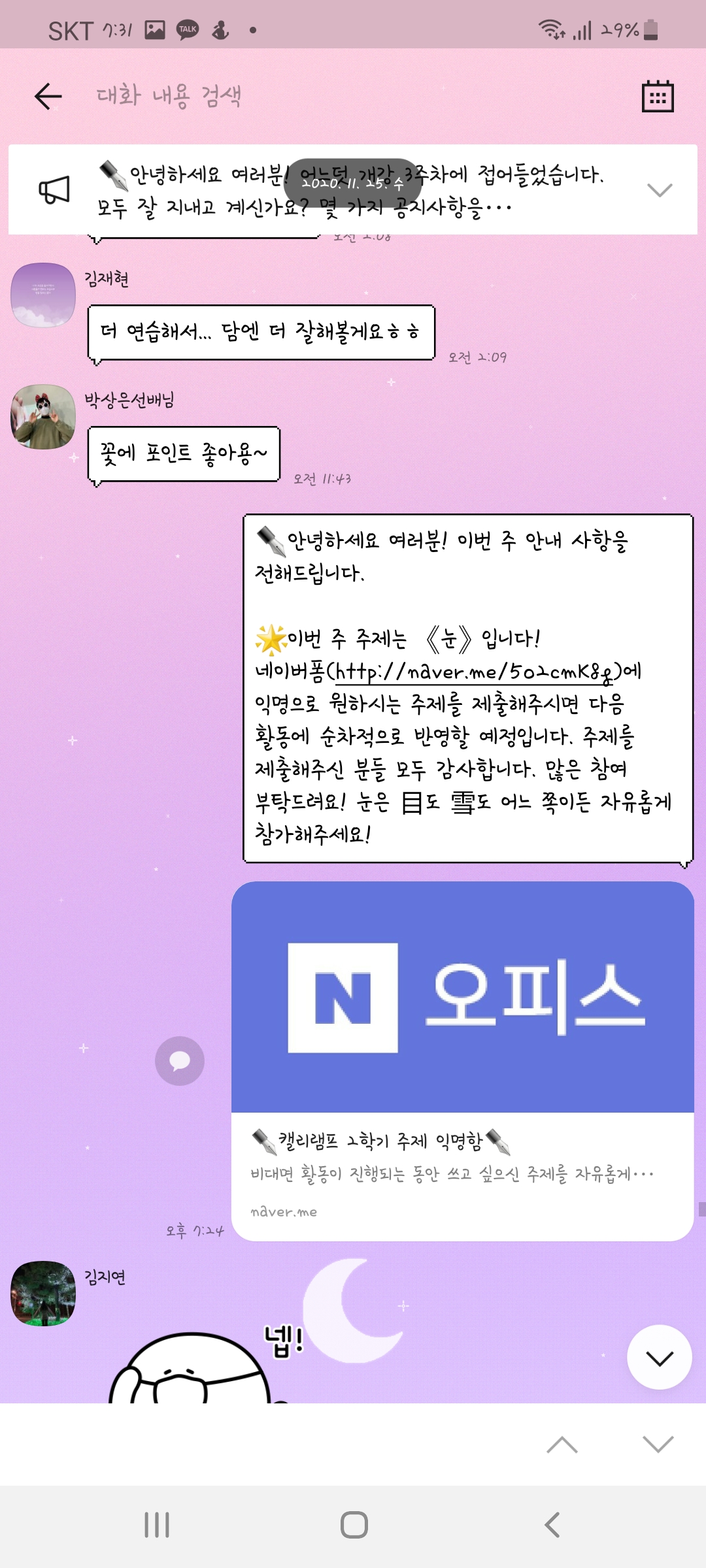The image size is (706, 1568).
Task: Go to the previous search result
Action: [x=562, y=1445]
